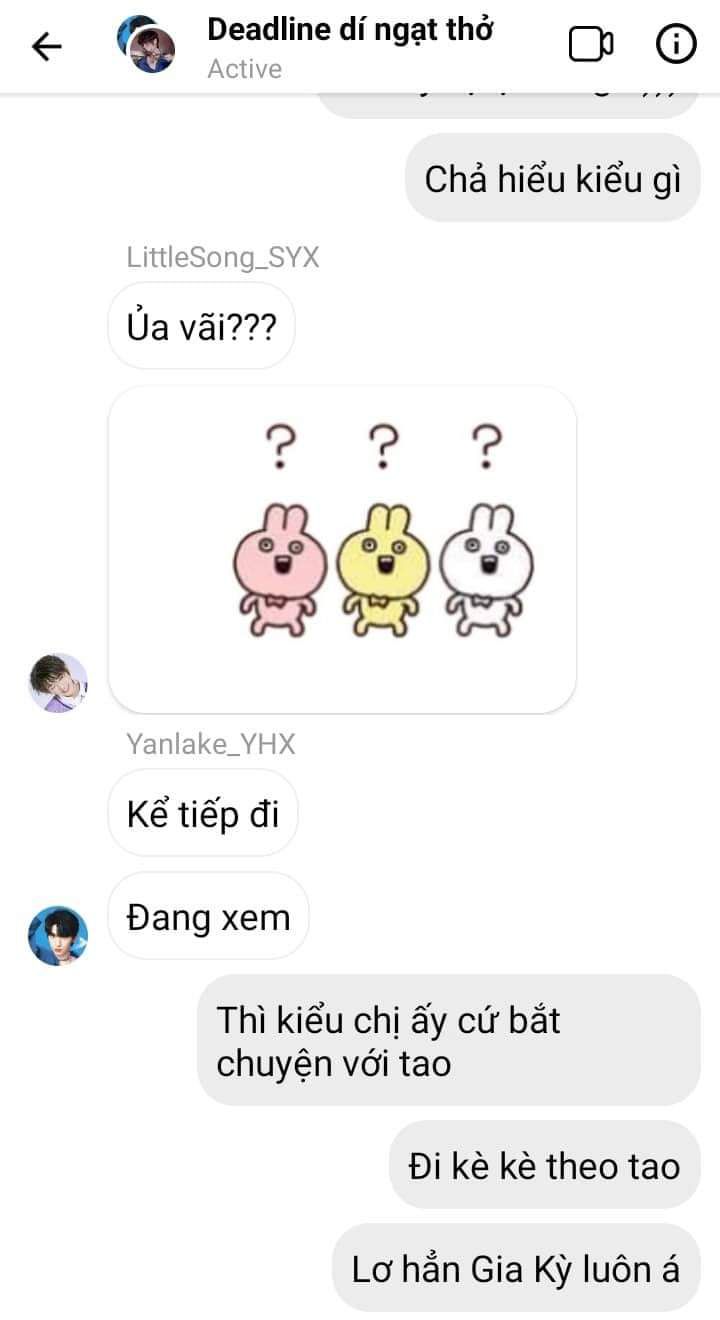
Task: View LittleSong_SYX's profile picture
Action: (x=57, y=683)
